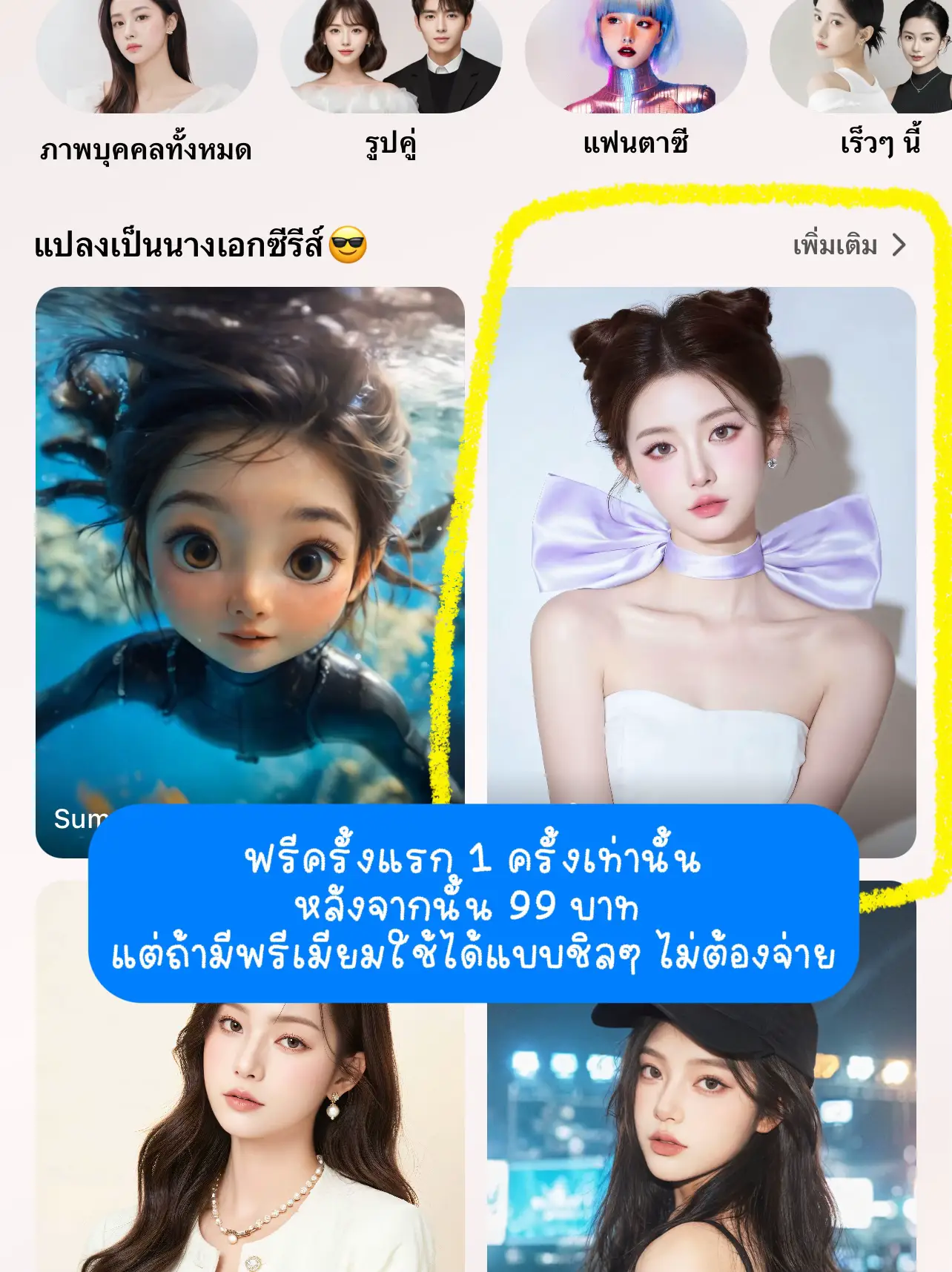Open the pearl necklace portrait template
This screenshot has height=1272, width=952.
pyautogui.click(x=252, y=1149)
